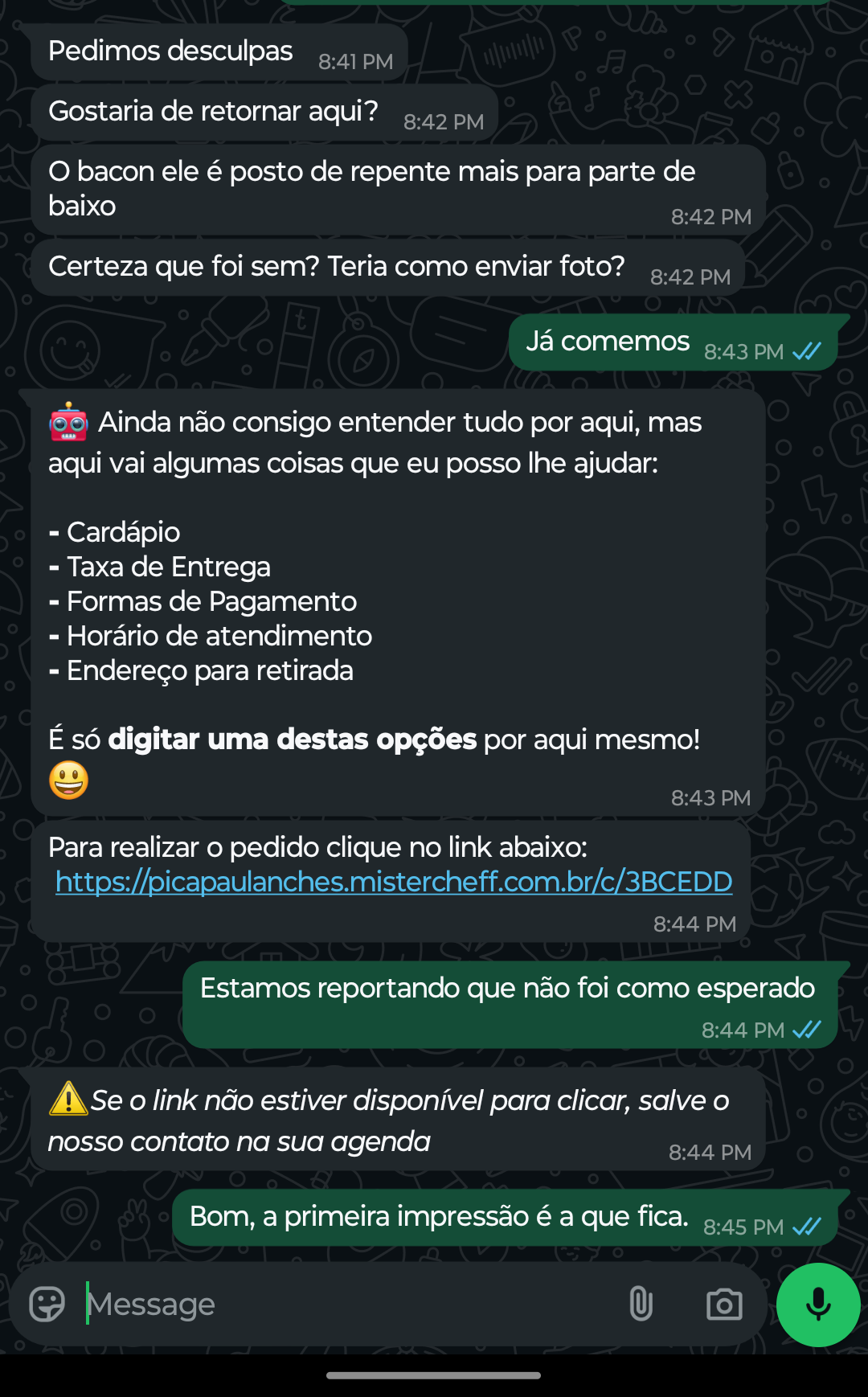Open the picapaulanches.mistercheff.com.br order link
Viewport: 868px width, 1397px height.
393,882
